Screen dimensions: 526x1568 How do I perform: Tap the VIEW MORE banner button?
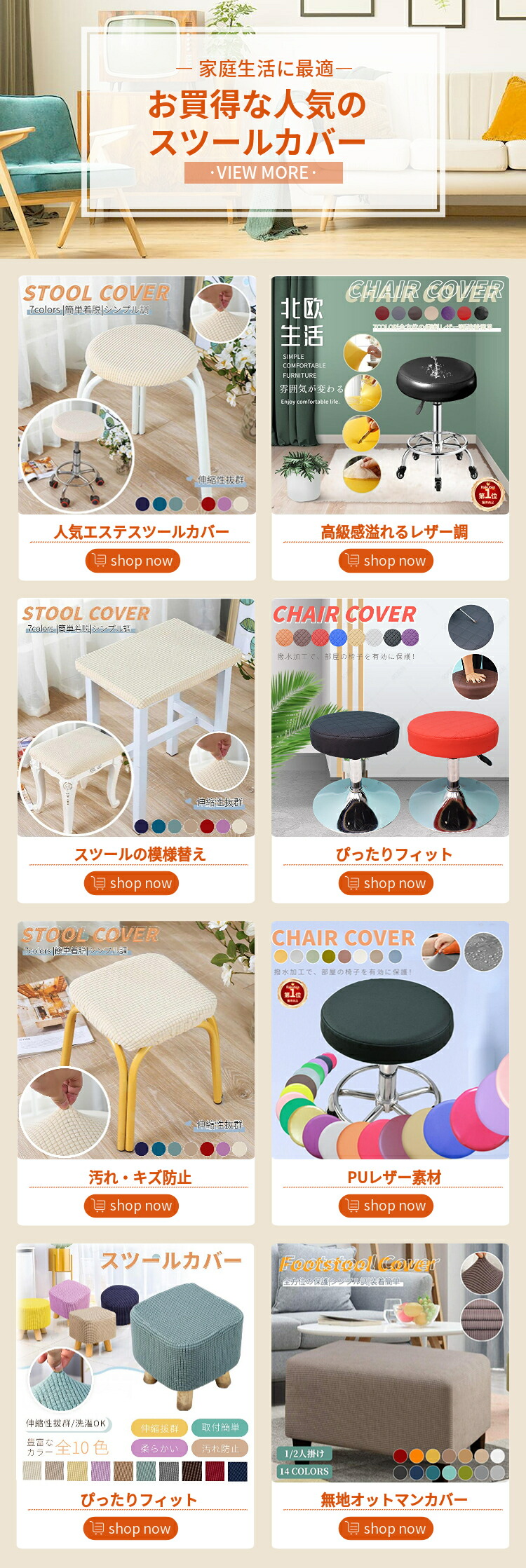tap(263, 172)
